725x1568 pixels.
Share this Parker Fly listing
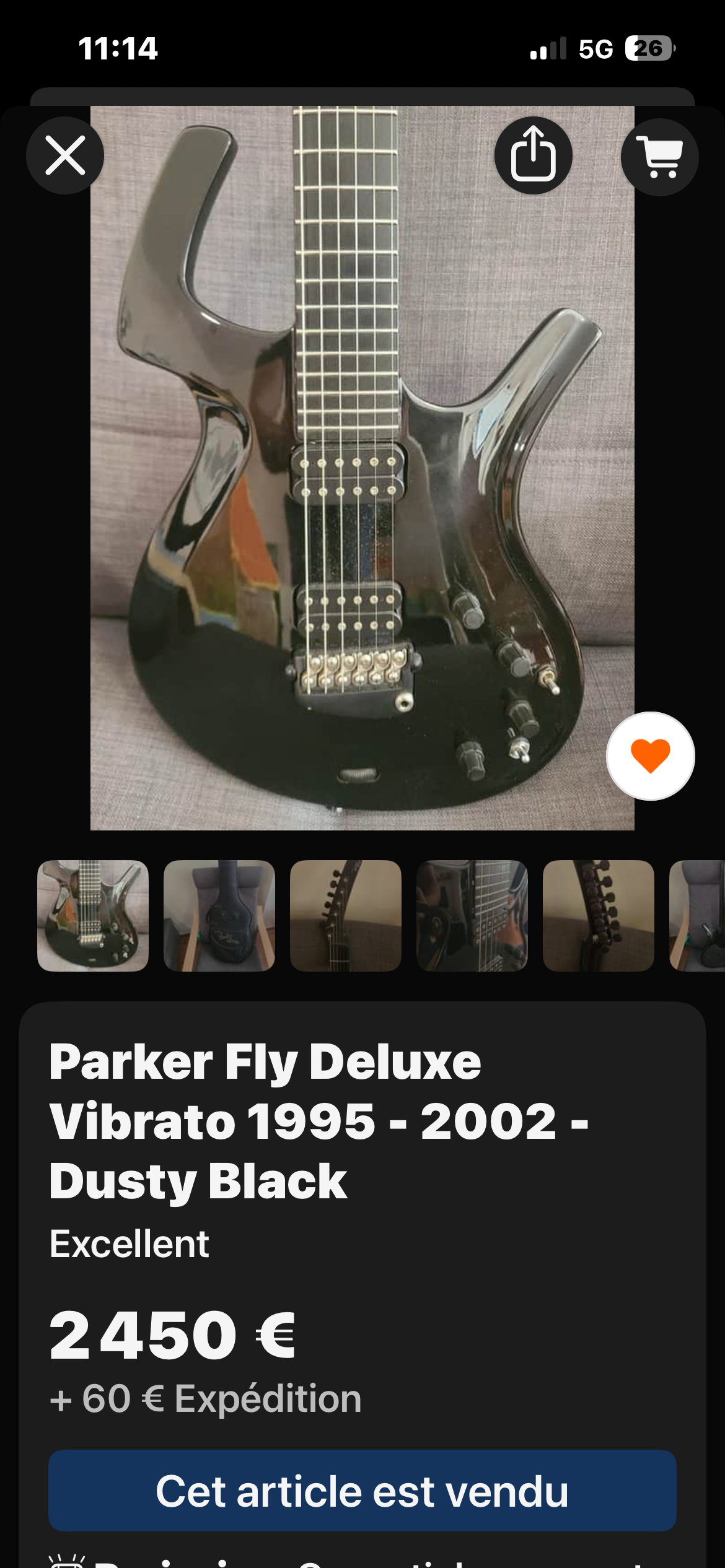[533, 155]
